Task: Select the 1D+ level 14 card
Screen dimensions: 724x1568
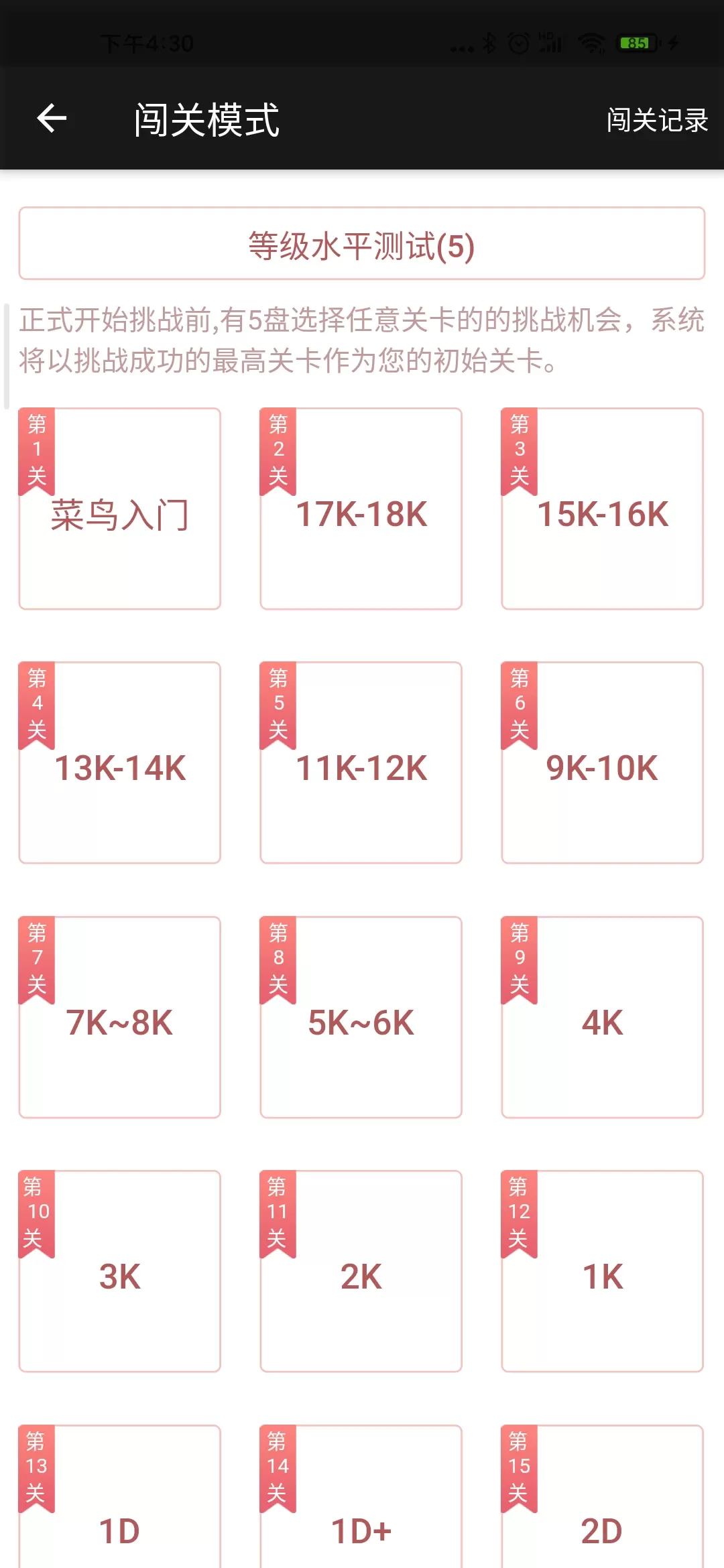Action: [361, 1496]
